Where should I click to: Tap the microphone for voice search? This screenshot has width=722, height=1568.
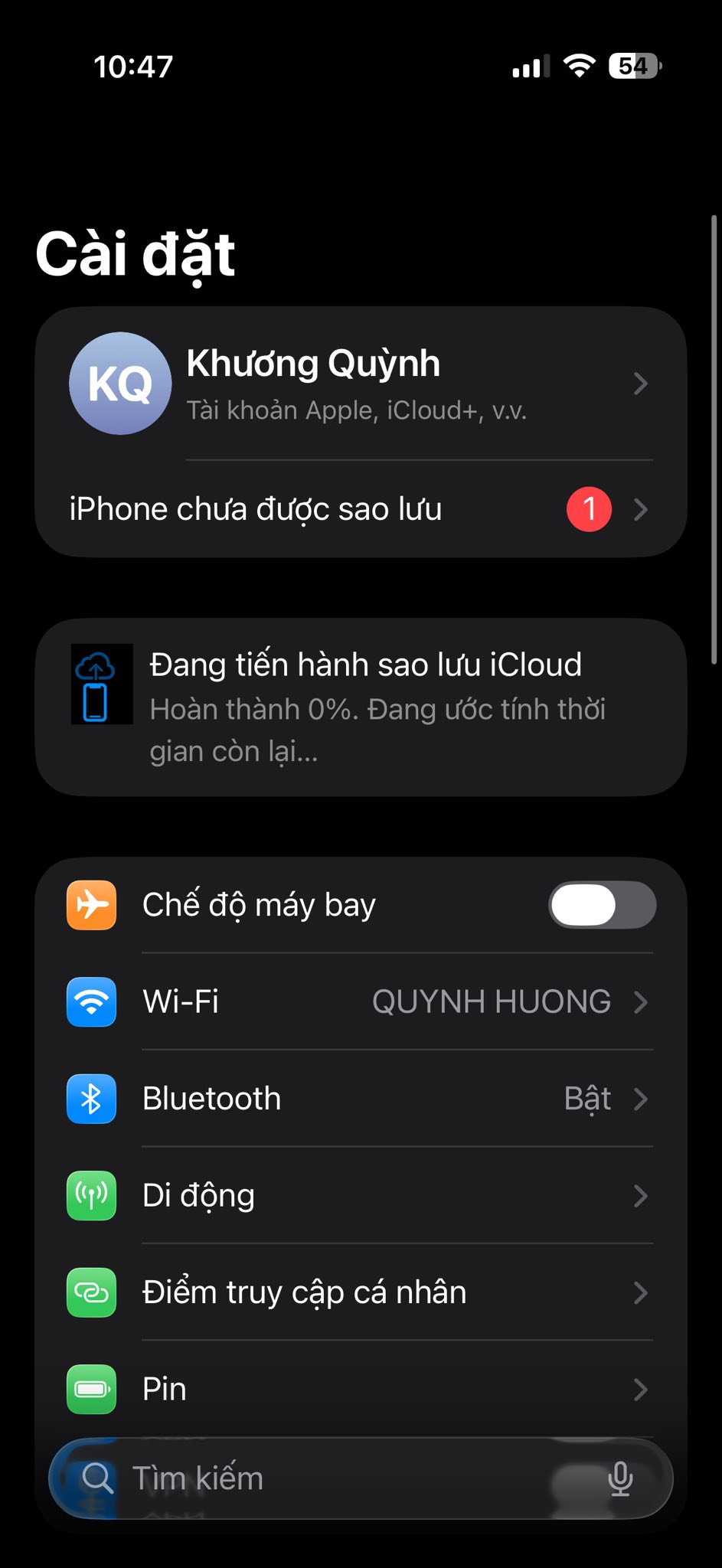pyautogui.click(x=620, y=1478)
